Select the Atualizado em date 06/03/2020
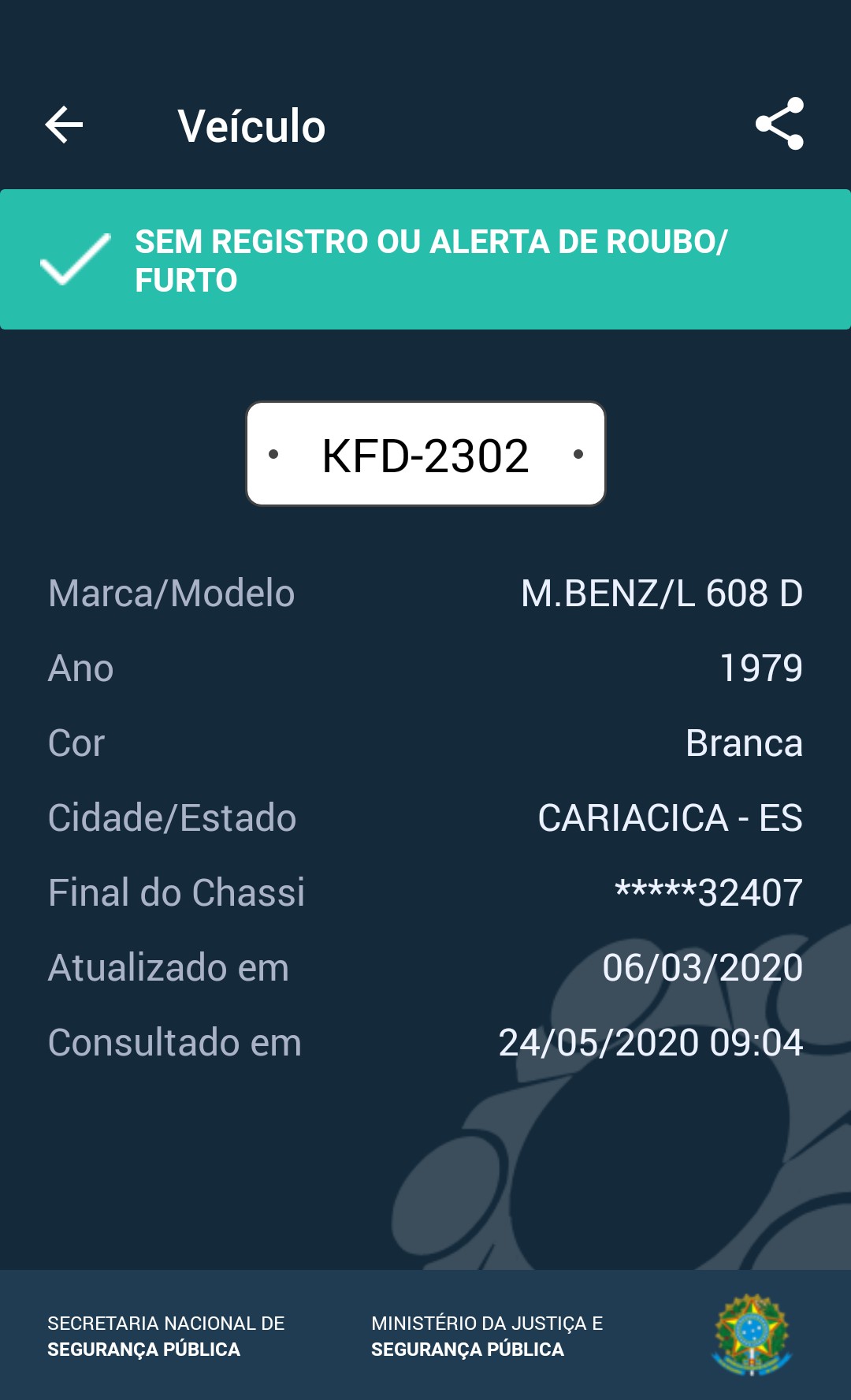The height and width of the screenshot is (1400, 851). pyautogui.click(x=701, y=966)
